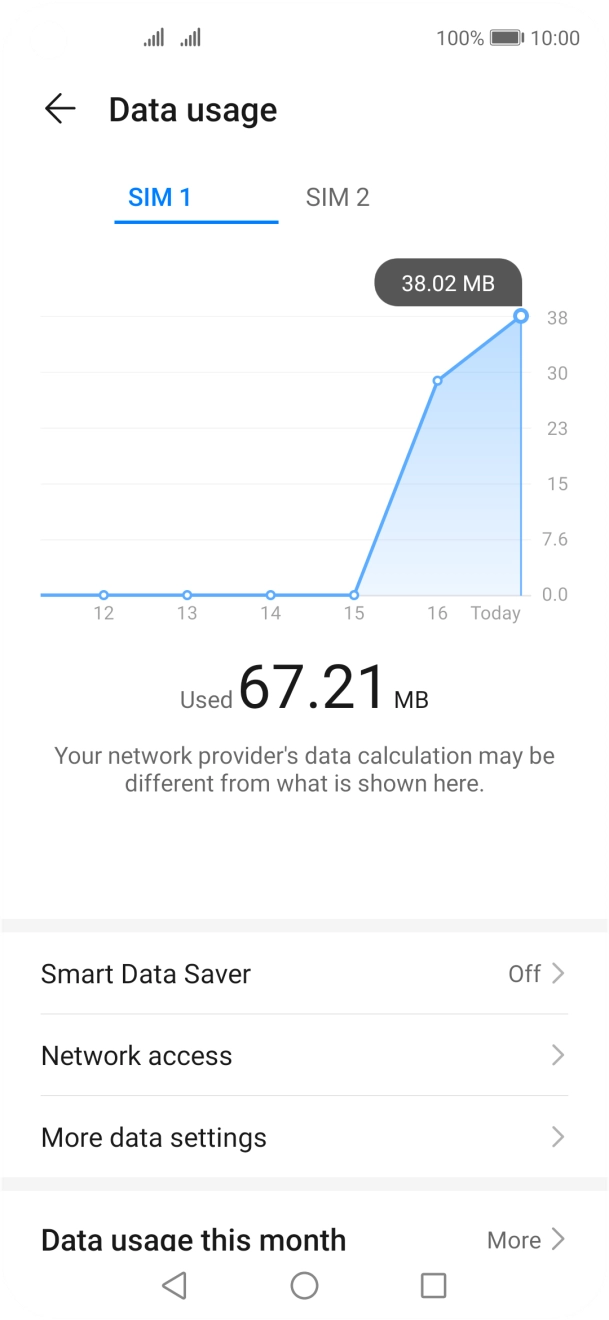The image size is (609, 1320).
Task: Open More data settings
Action: point(304,1137)
